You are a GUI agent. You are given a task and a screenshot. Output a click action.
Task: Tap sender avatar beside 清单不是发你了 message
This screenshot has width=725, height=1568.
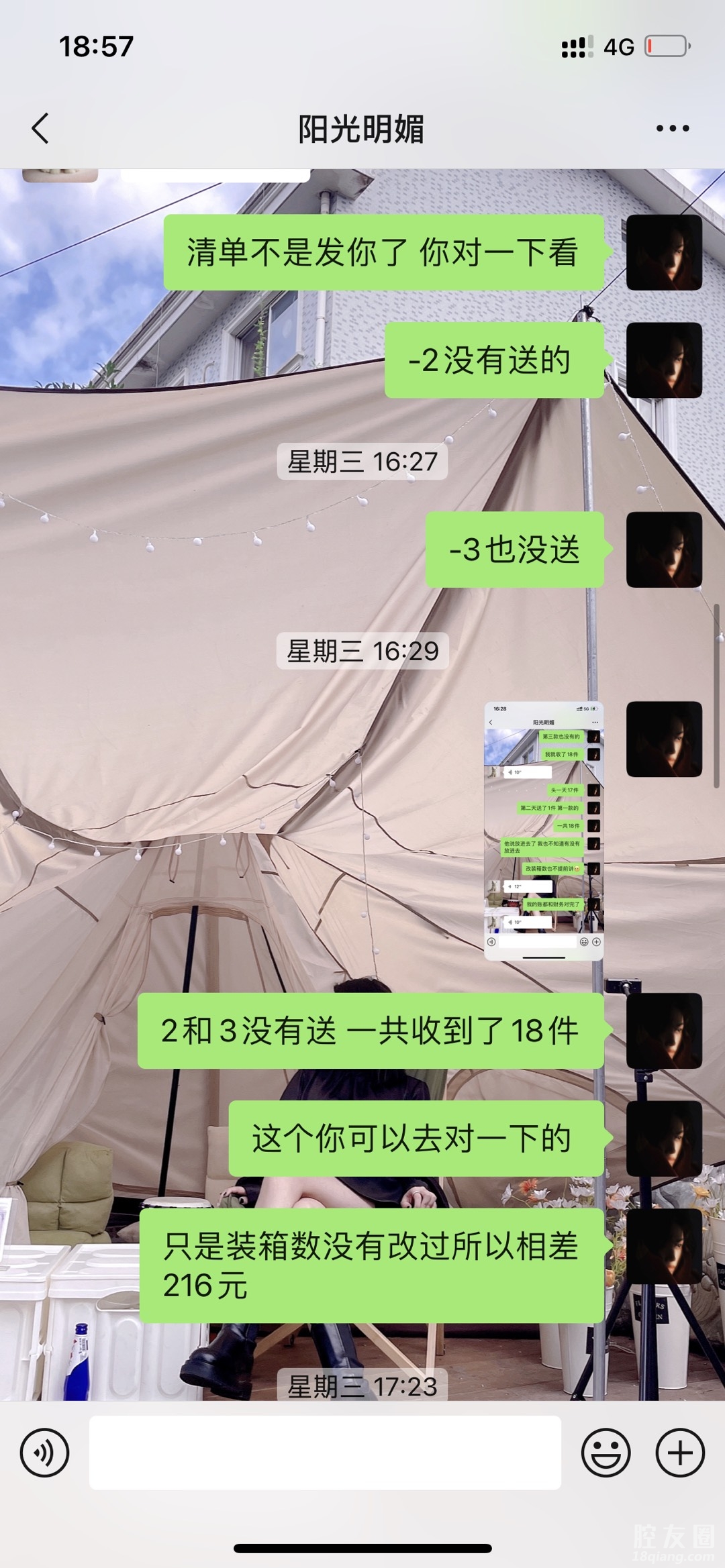click(664, 253)
